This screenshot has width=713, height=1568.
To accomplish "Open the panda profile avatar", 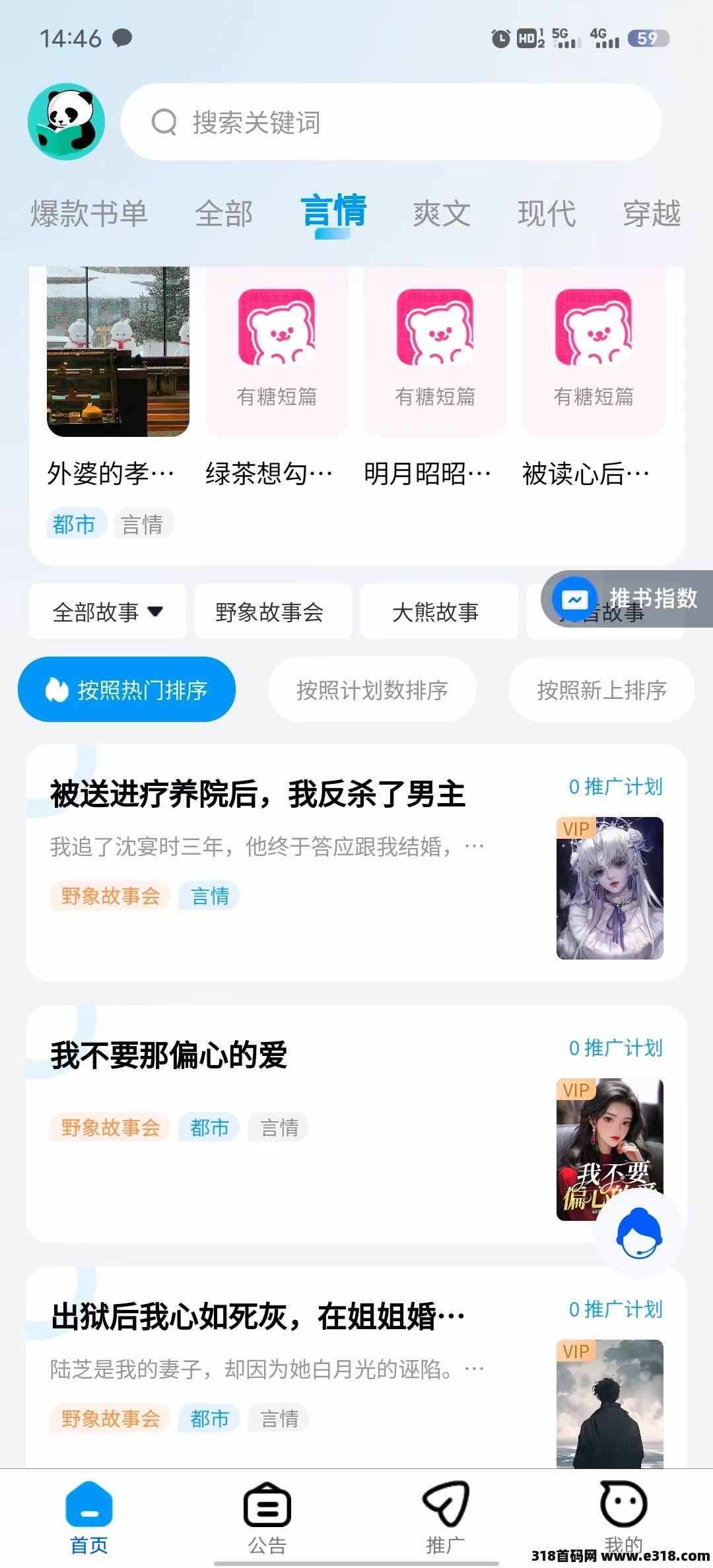I will [66, 122].
